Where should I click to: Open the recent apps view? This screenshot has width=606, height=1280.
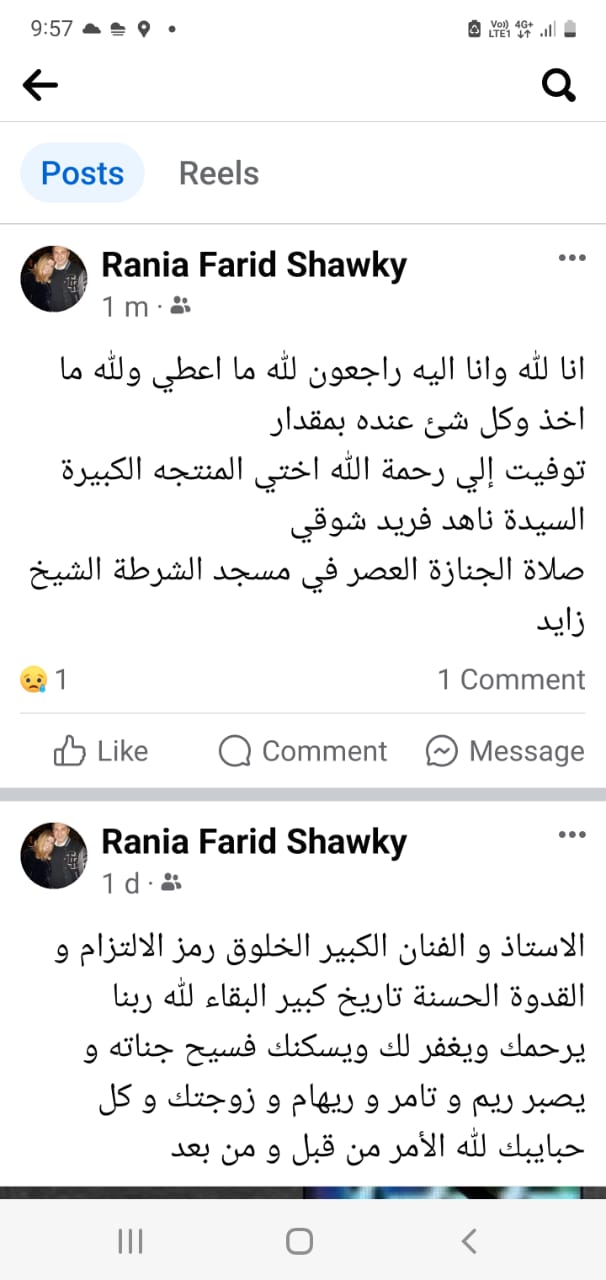pos(131,1241)
